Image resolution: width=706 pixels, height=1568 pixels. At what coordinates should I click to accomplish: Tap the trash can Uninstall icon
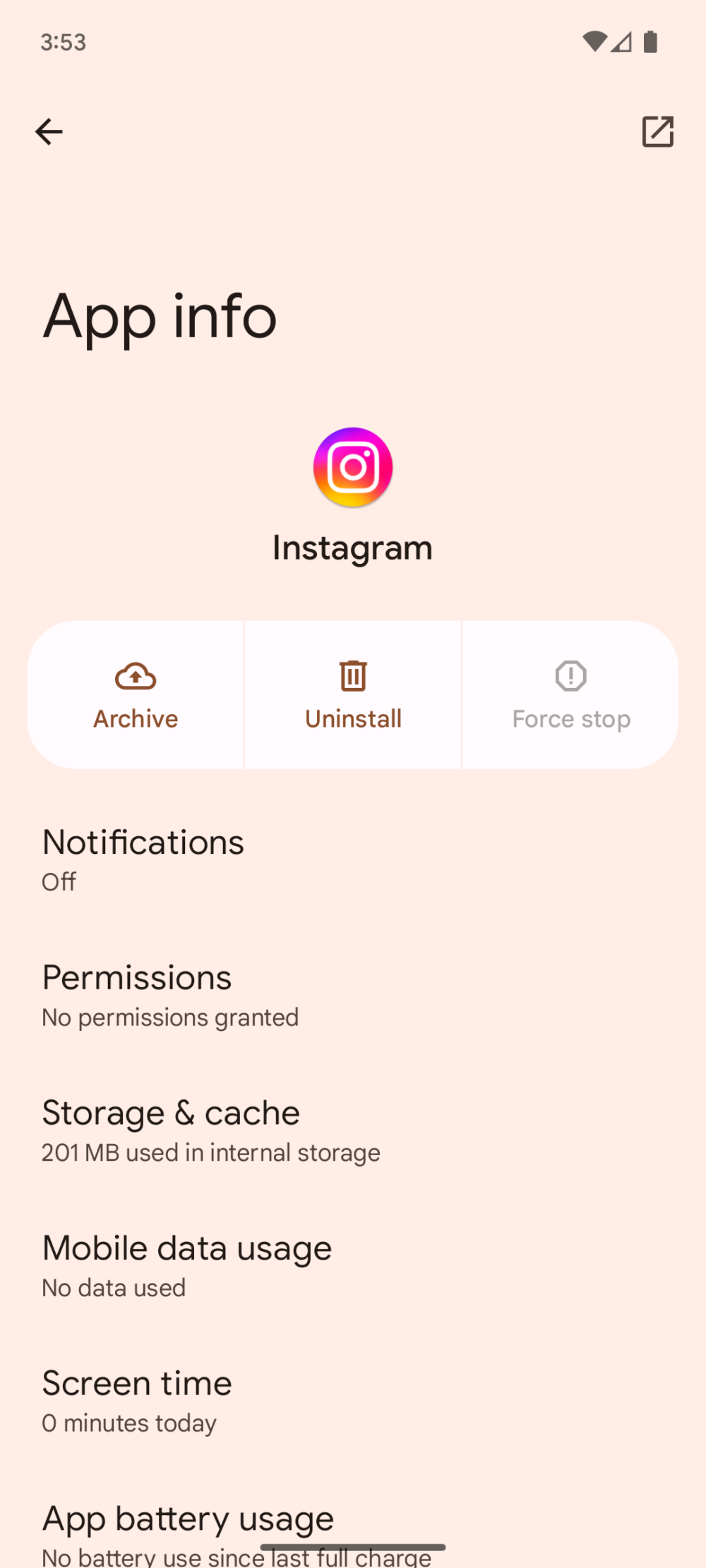click(x=352, y=675)
